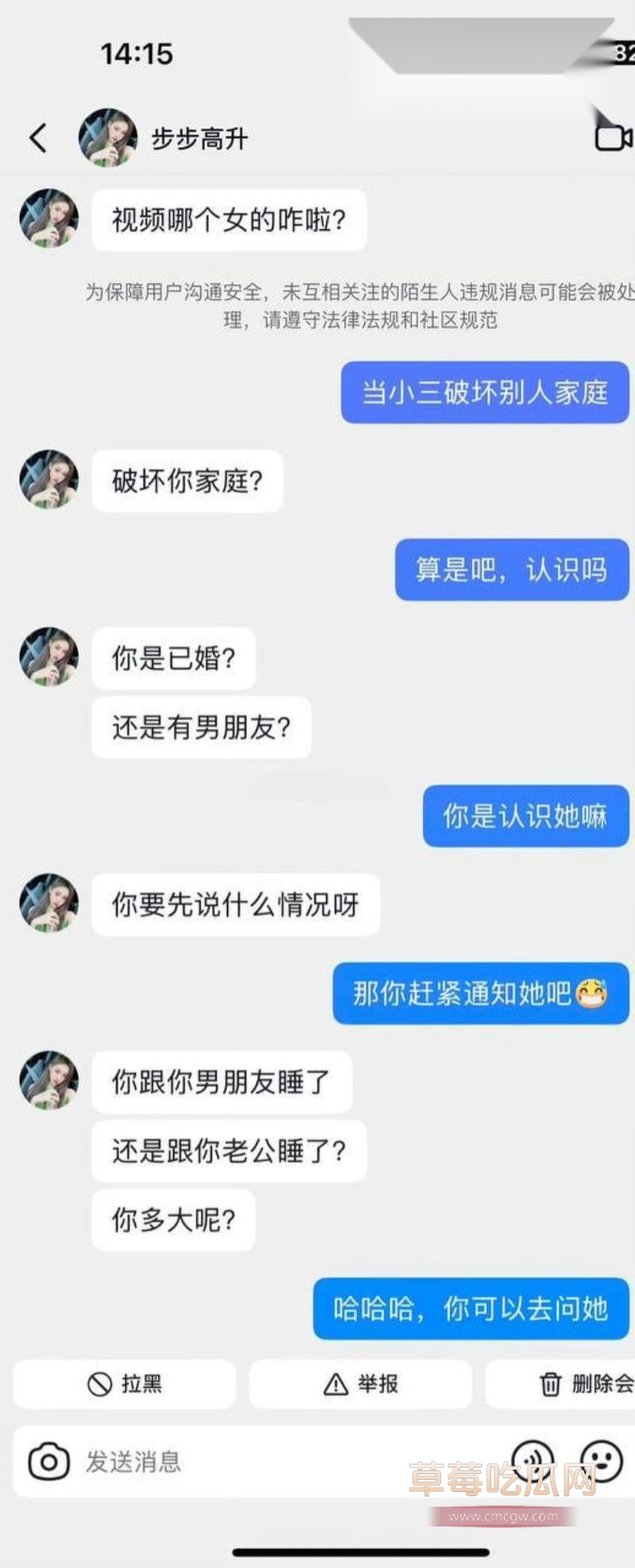The image size is (635, 1568).
Task: Tap the prohibition icon next to 拉黑
Action: coord(98,1383)
